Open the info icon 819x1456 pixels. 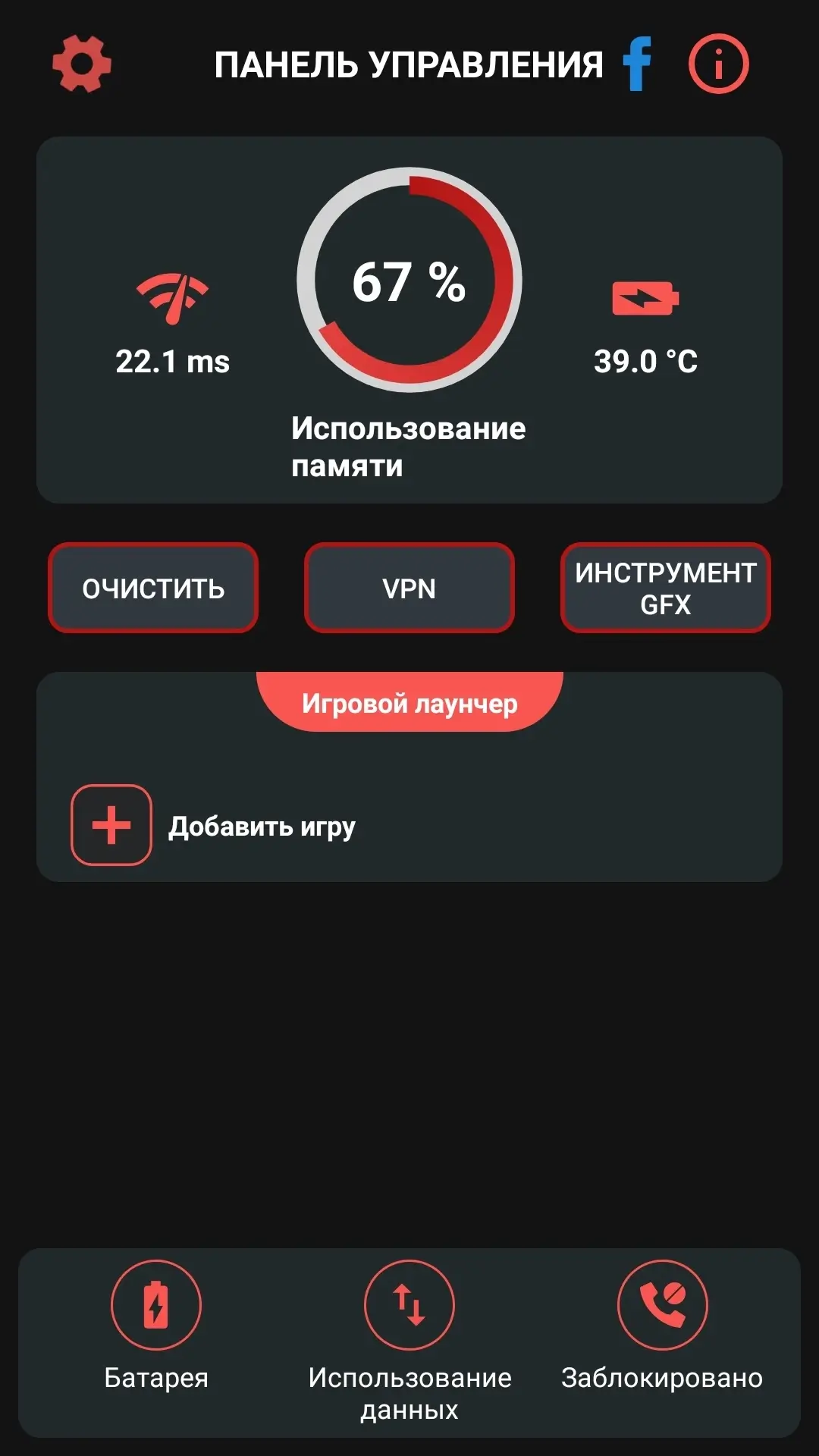pos(718,64)
